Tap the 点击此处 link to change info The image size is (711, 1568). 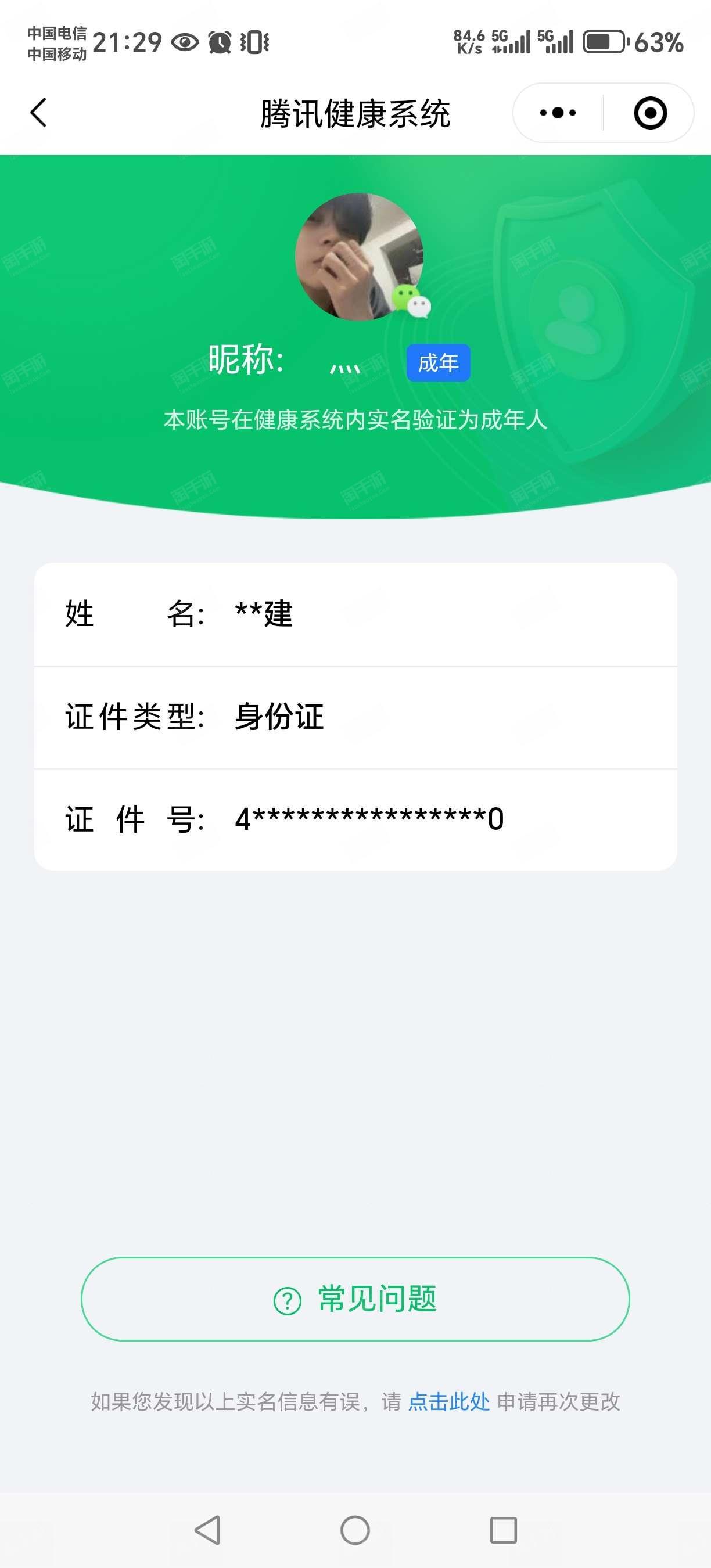tap(448, 1401)
